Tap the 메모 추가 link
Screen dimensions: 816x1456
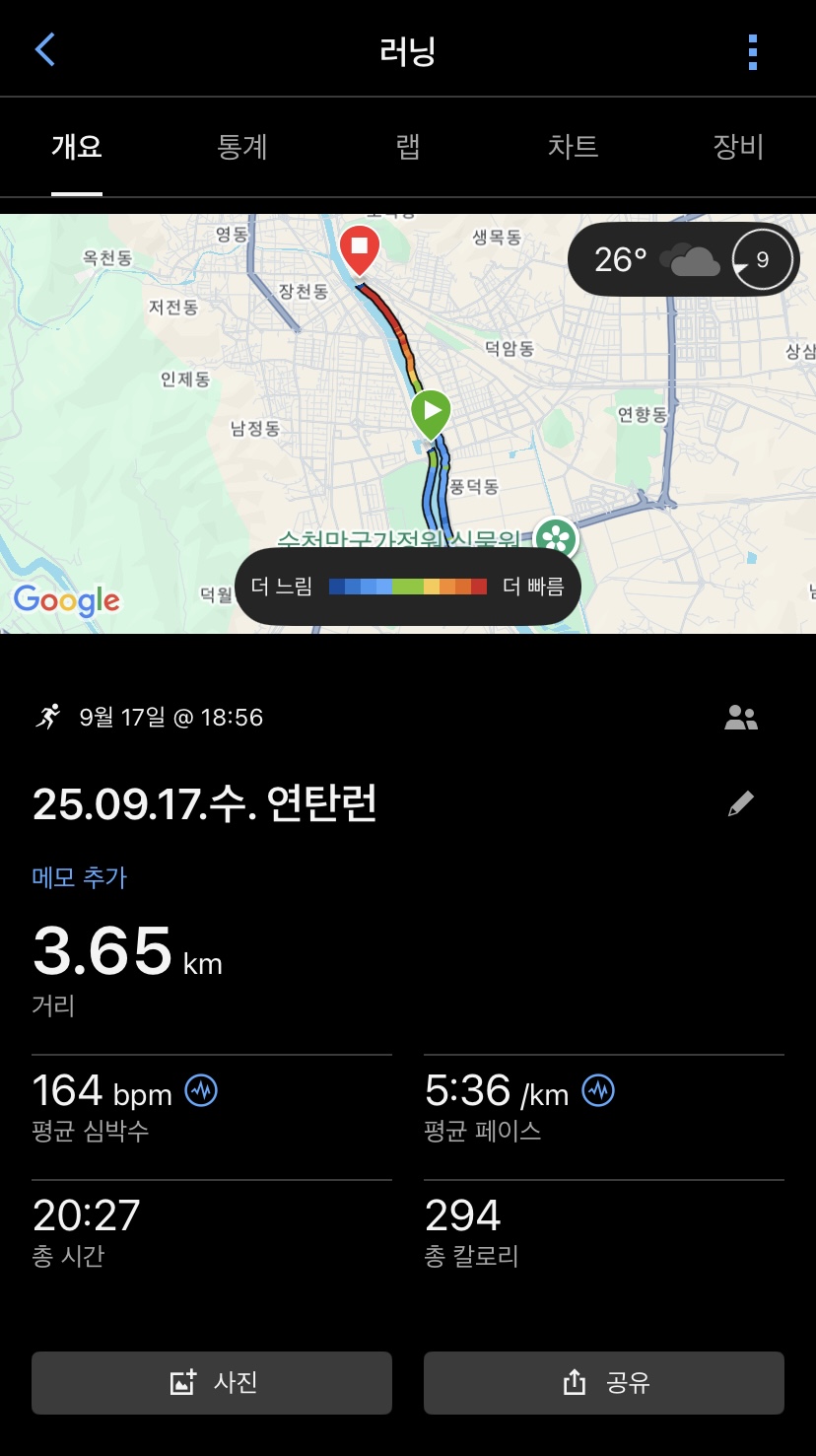[x=80, y=877]
